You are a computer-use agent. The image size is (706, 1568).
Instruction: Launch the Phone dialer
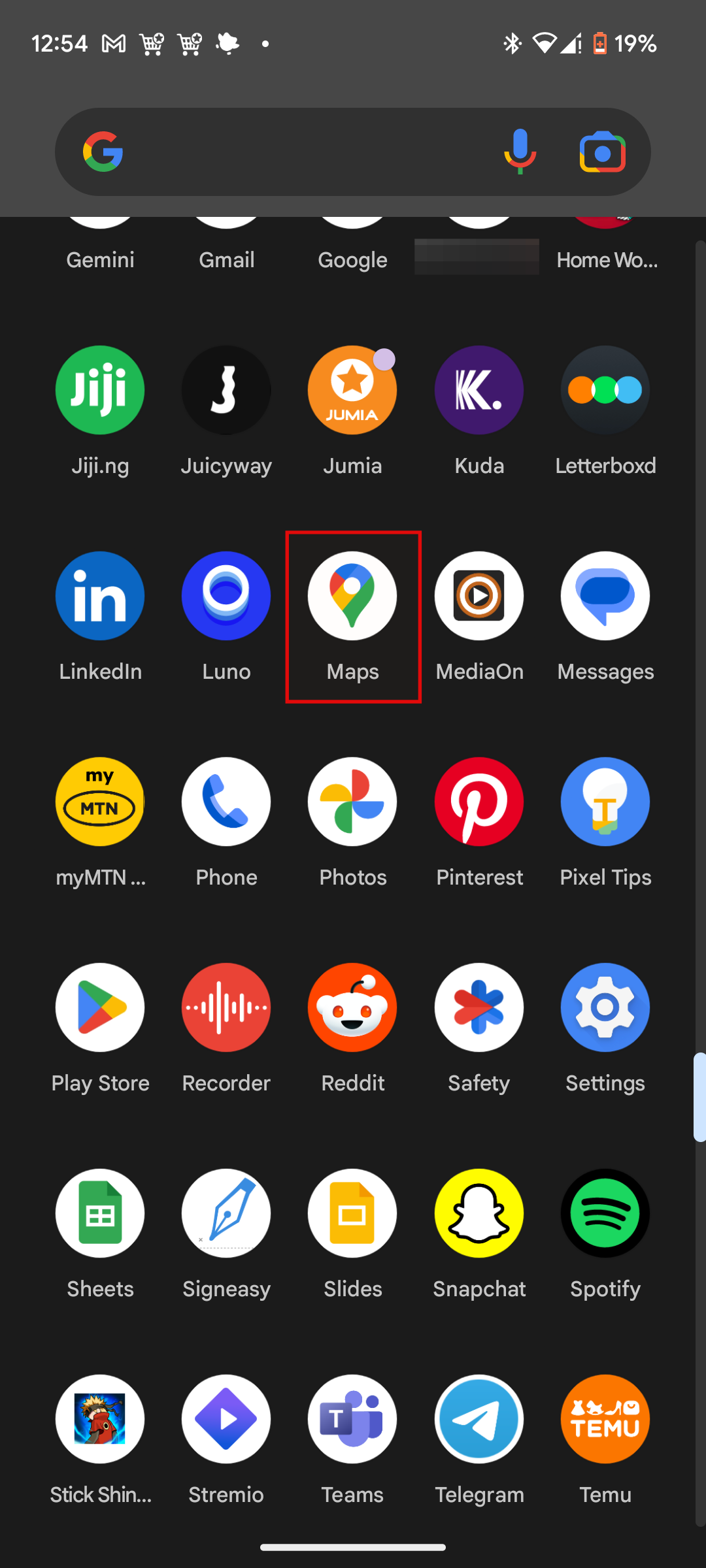pos(226,802)
